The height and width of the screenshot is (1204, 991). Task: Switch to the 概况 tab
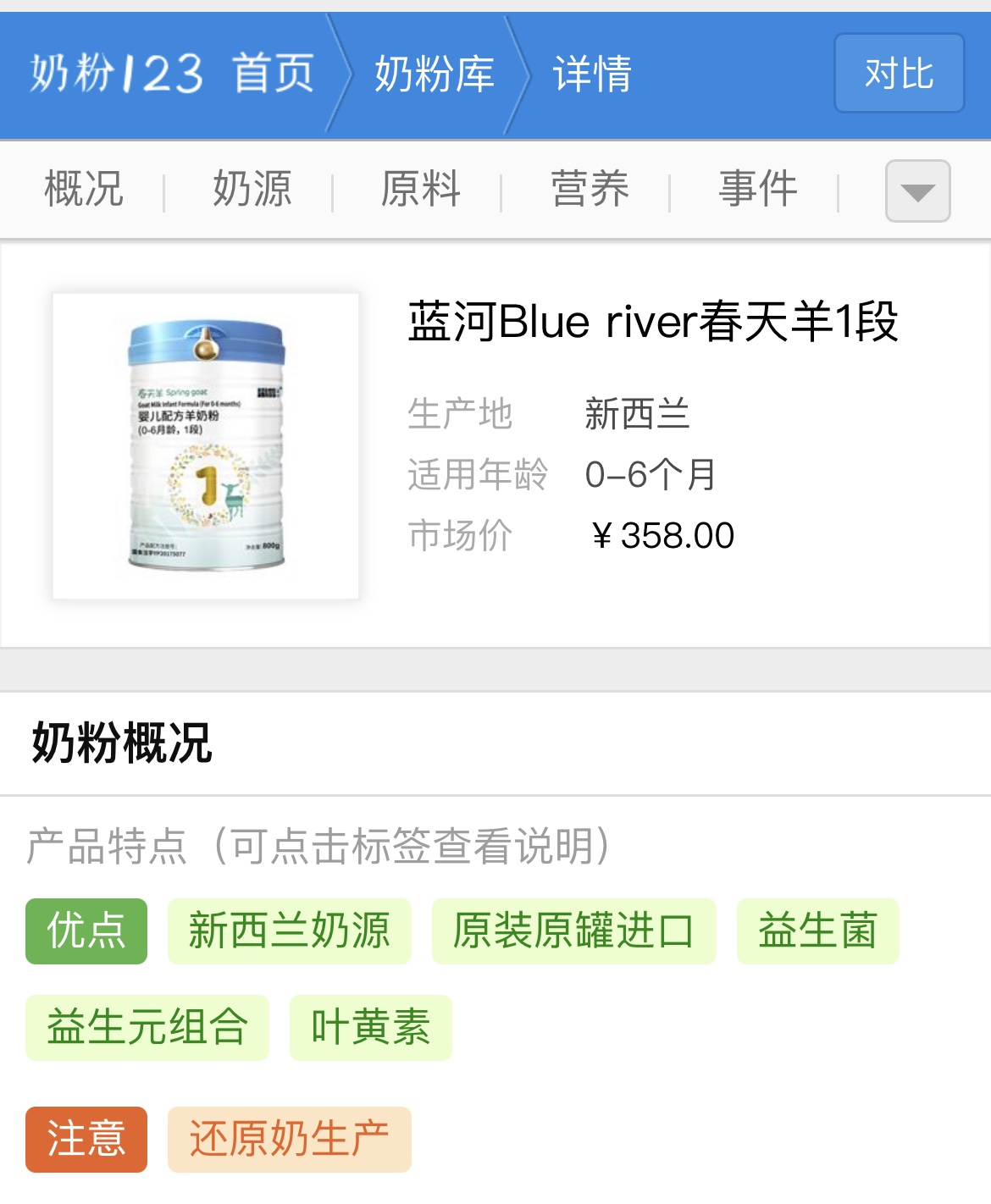coord(84,189)
